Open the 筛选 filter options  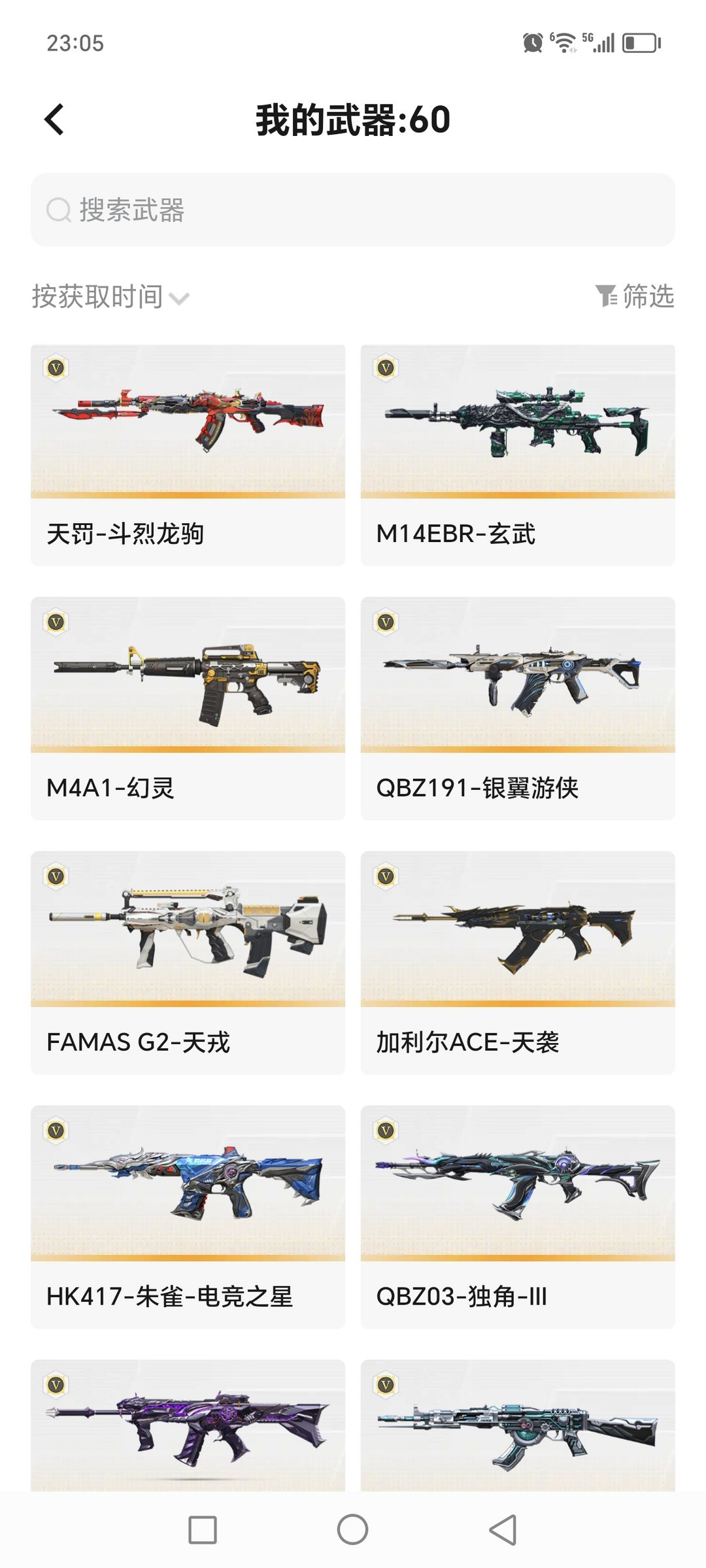coord(635,296)
